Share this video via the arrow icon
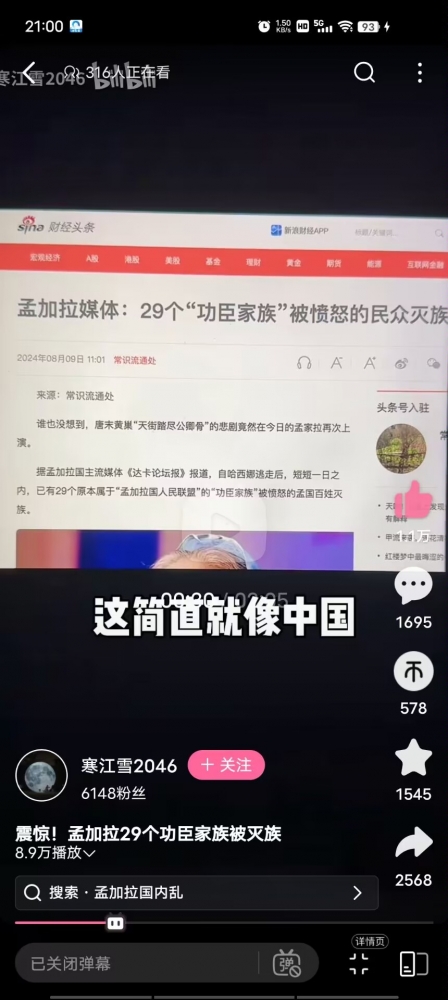This screenshot has width=448, height=1000. click(414, 843)
